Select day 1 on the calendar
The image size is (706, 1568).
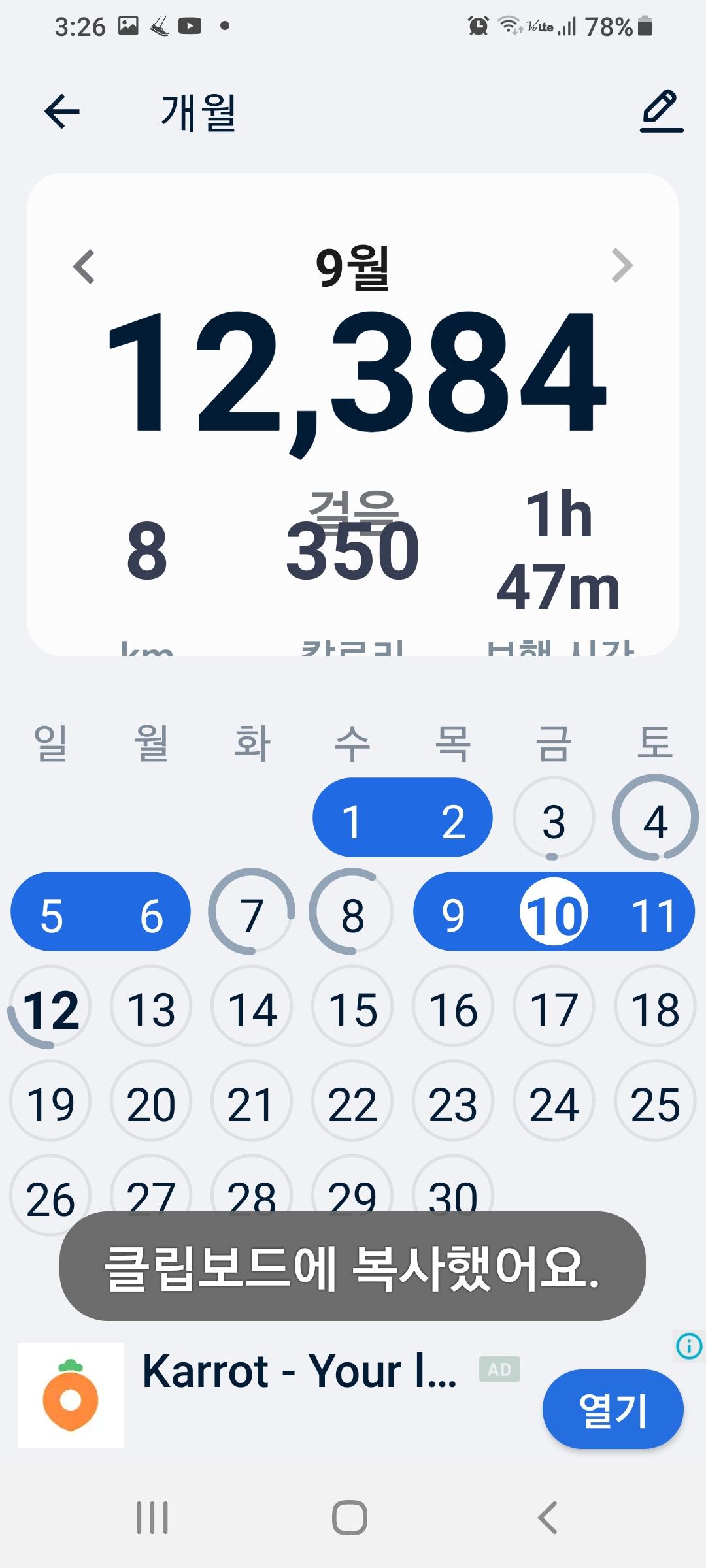[x=352, y=819]
